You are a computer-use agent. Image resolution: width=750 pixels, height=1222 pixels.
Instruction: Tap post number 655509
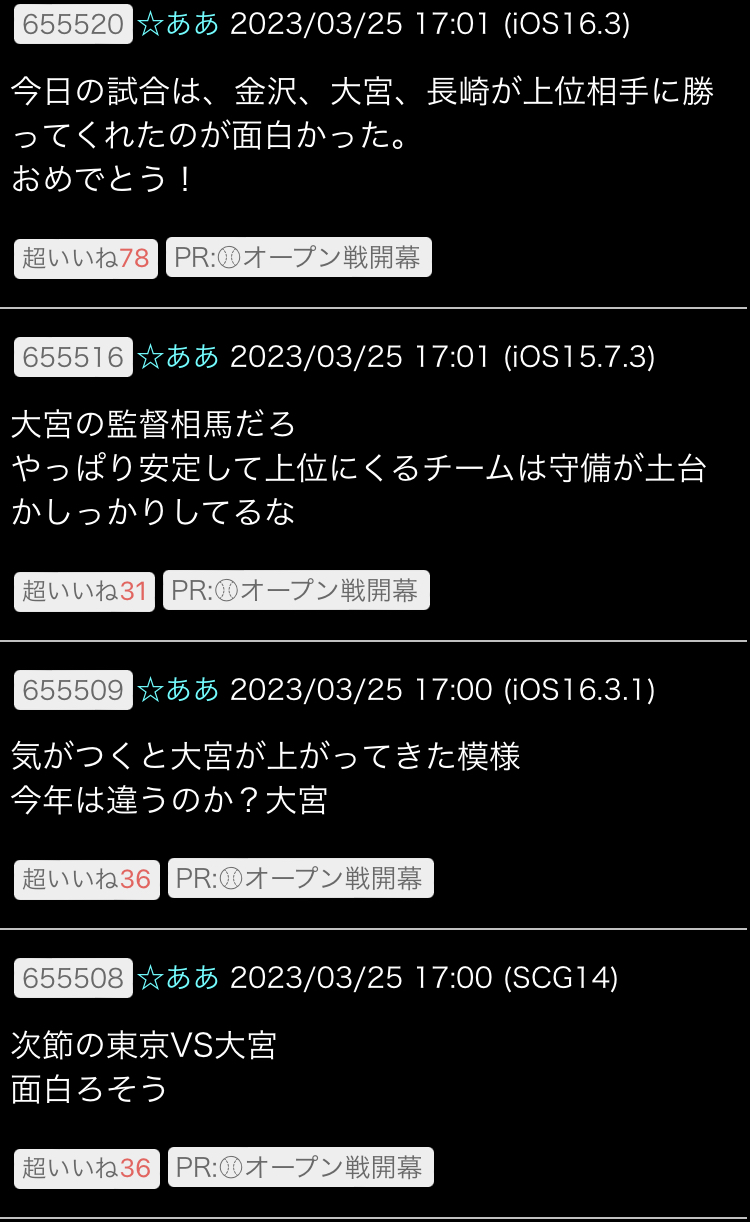pyautogui.click(x=73, y=690)
